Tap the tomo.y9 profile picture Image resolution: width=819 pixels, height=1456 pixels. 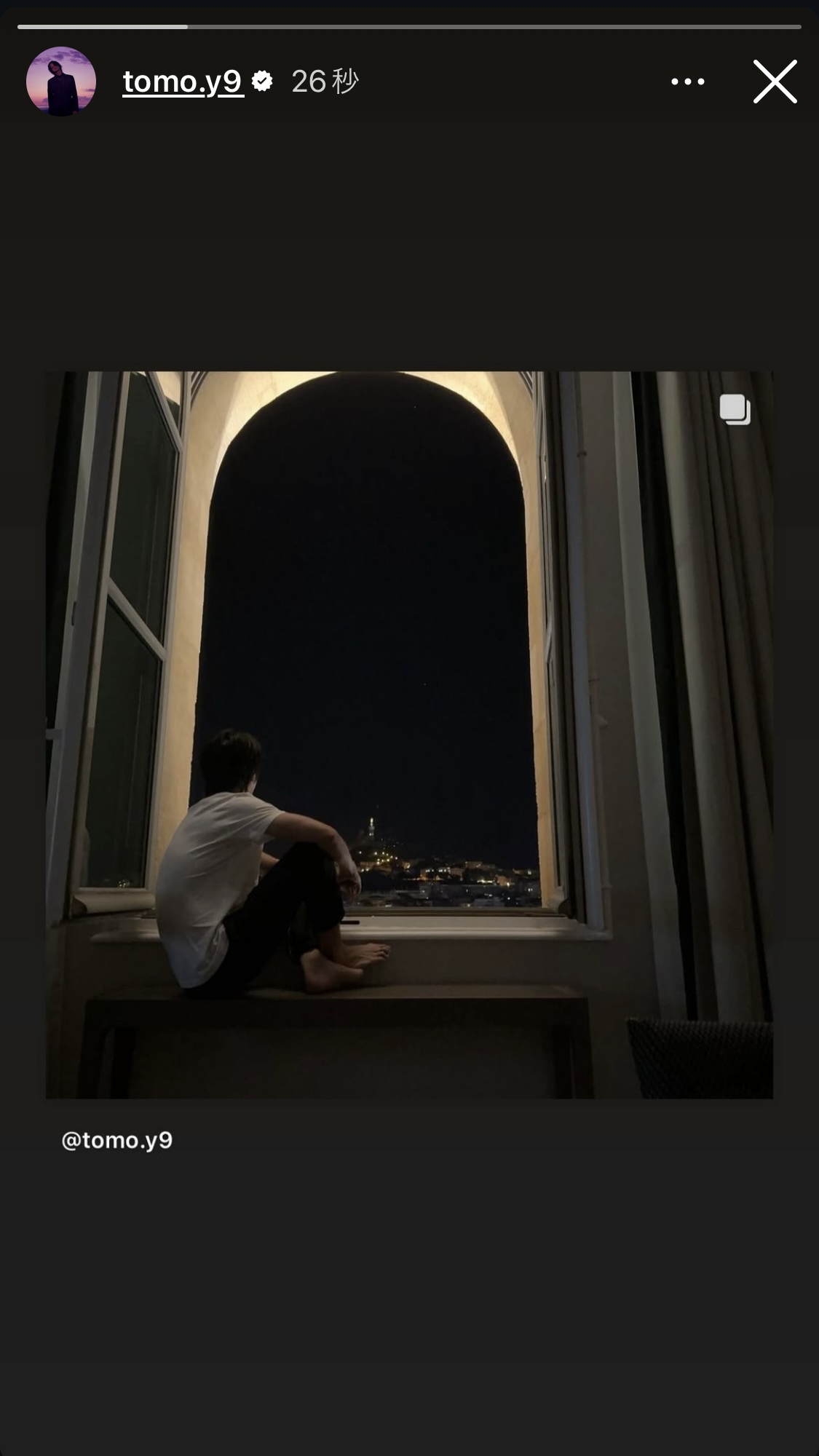tap(61, 82)
